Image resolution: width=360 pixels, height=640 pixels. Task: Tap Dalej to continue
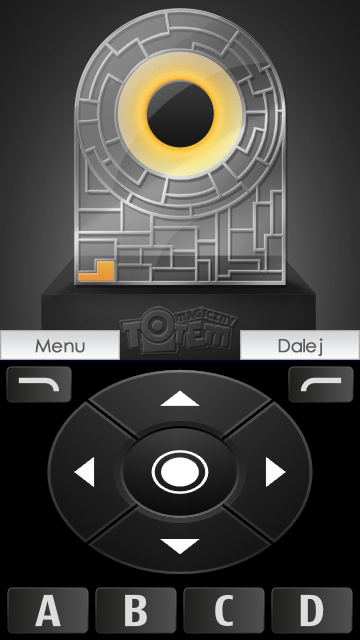coord(300,345)
